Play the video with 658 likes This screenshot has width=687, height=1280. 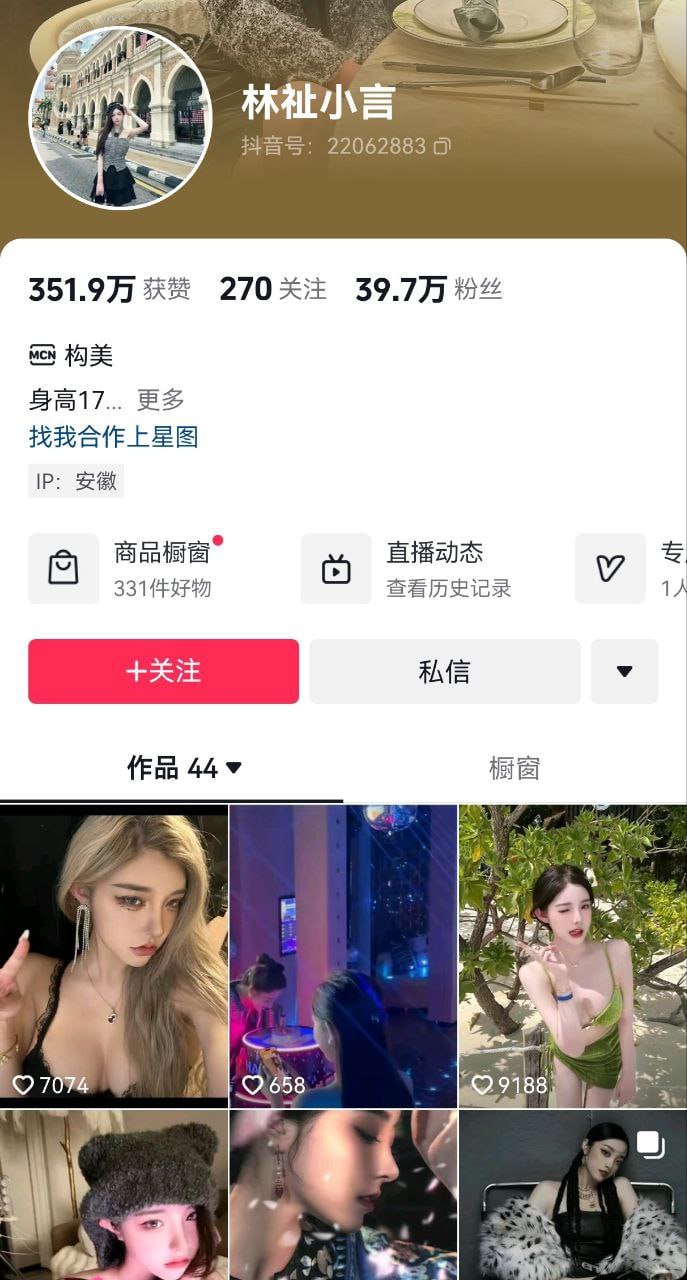click(343, 955)
